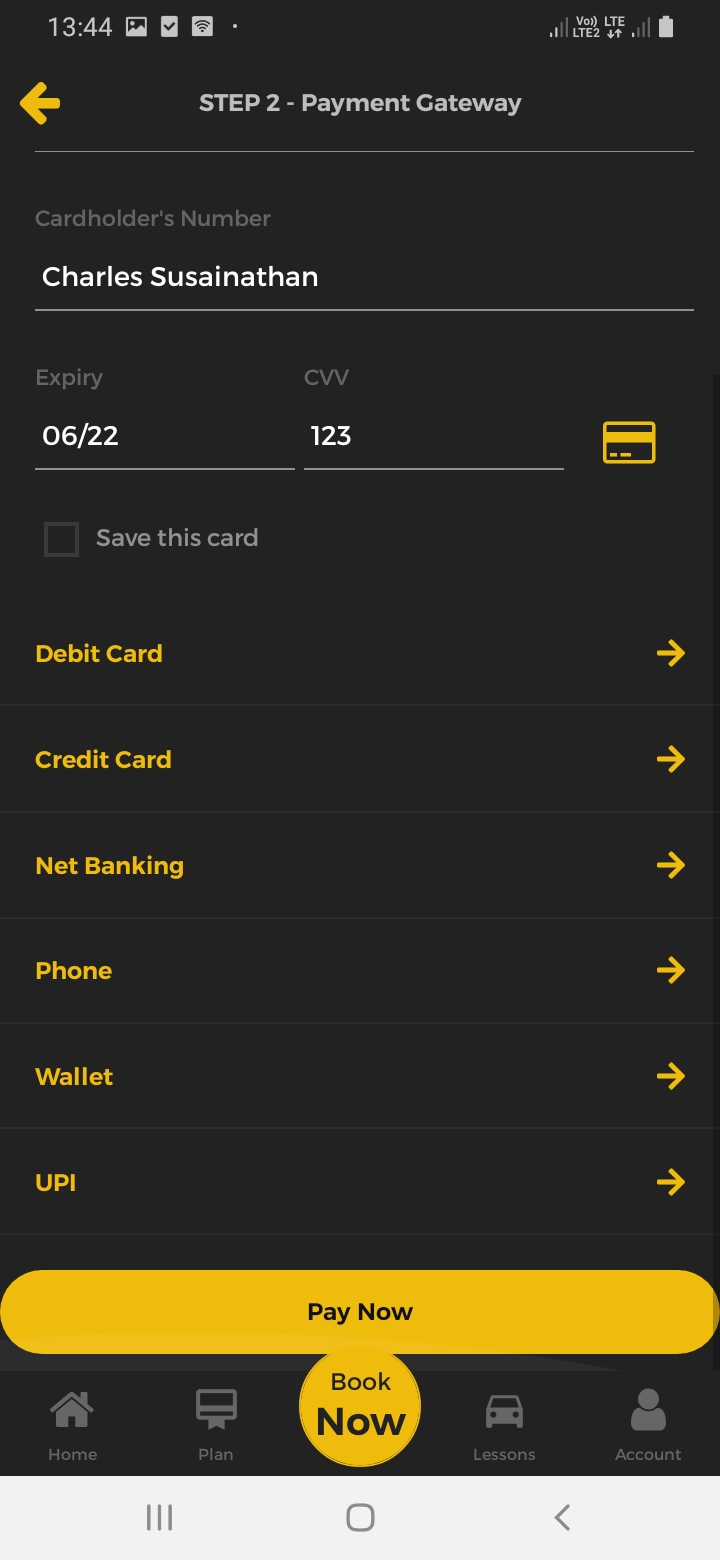Tap the circular Book Now button
The height and width of the screenshot is (1560, 720).
[x=359, y=1404]
